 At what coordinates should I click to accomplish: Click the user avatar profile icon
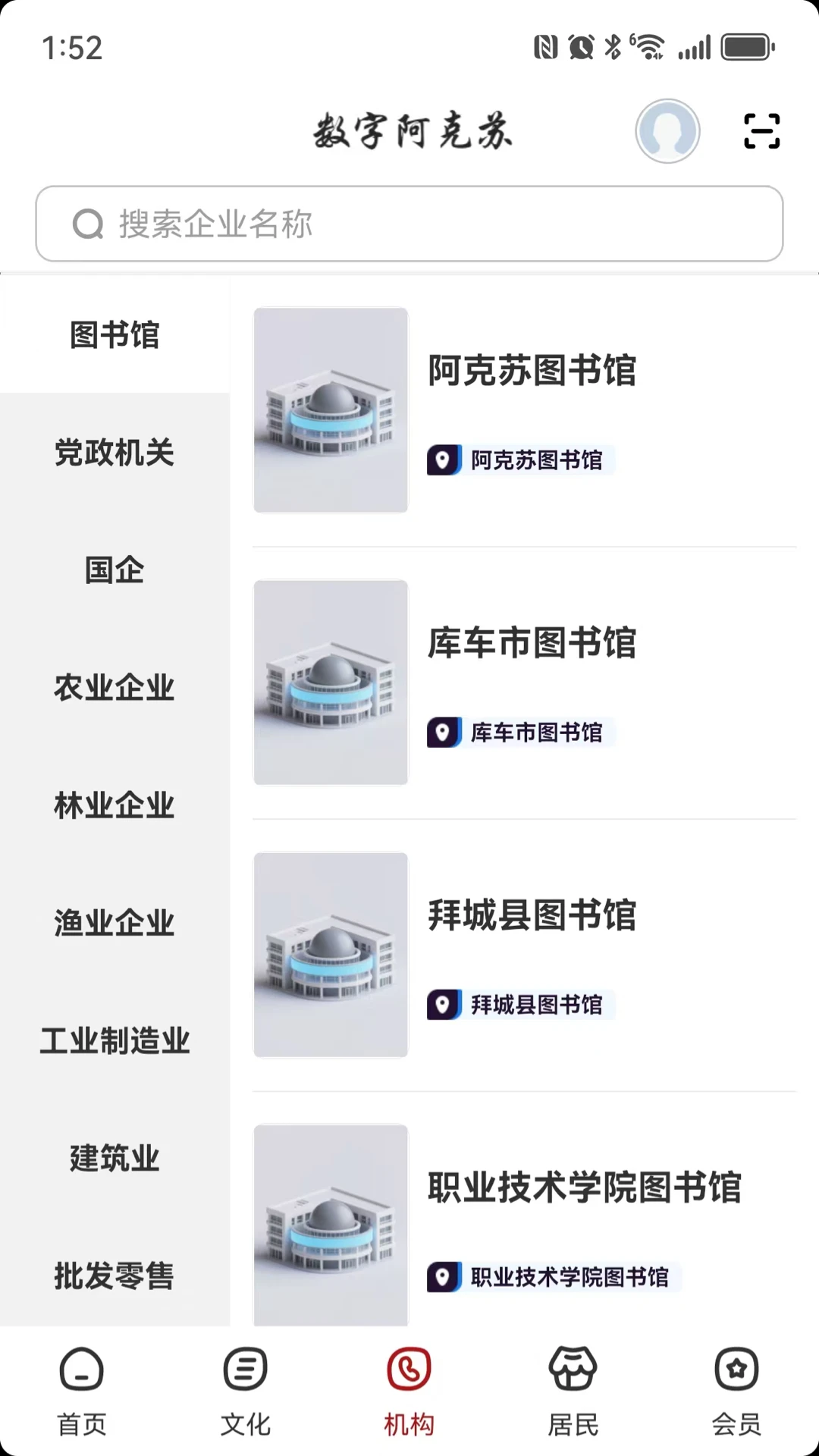click(x=667, y=130)
